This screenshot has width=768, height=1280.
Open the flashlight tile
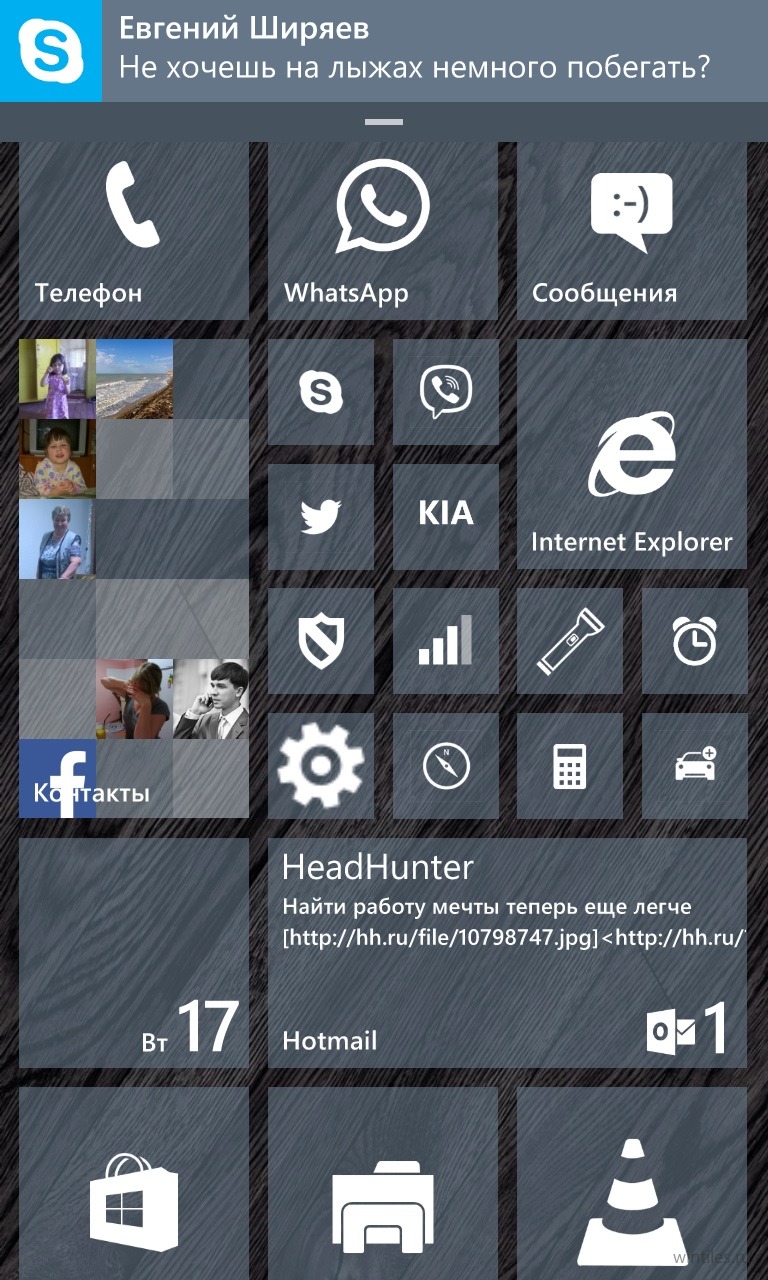click(x=570, y=641)
